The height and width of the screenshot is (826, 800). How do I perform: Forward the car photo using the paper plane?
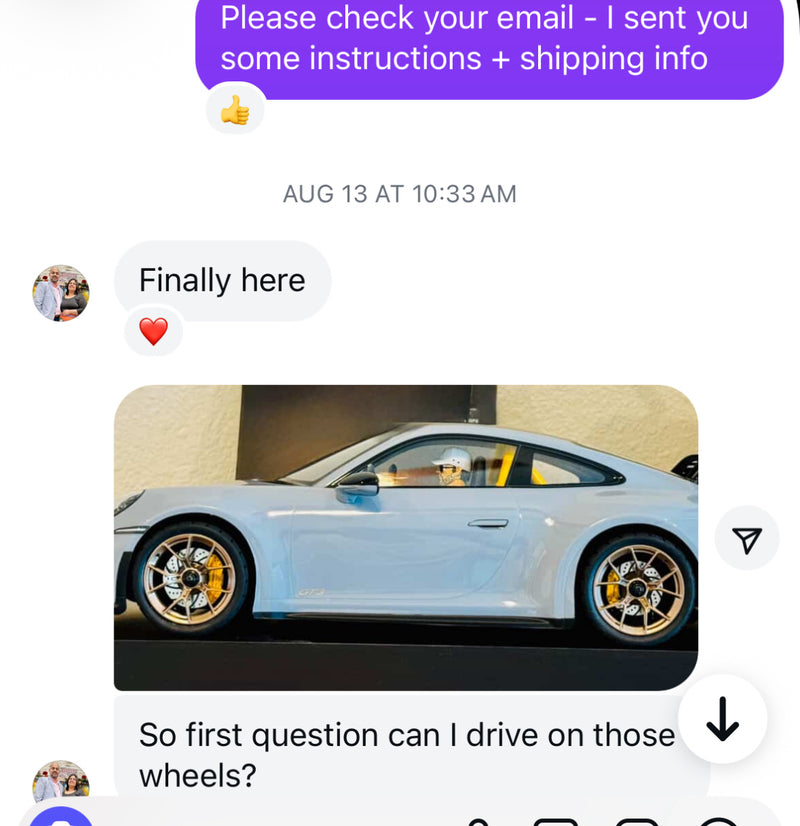(746, 540)
